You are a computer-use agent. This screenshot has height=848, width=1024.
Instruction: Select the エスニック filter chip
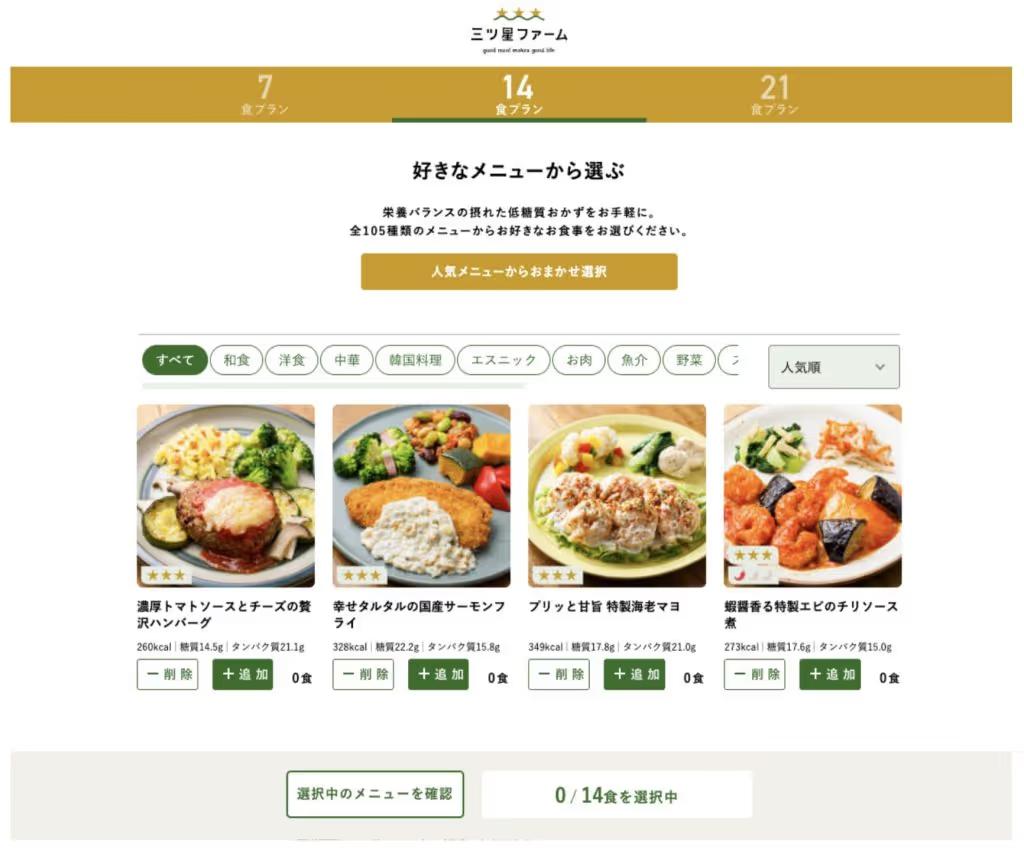pos(503,360)
